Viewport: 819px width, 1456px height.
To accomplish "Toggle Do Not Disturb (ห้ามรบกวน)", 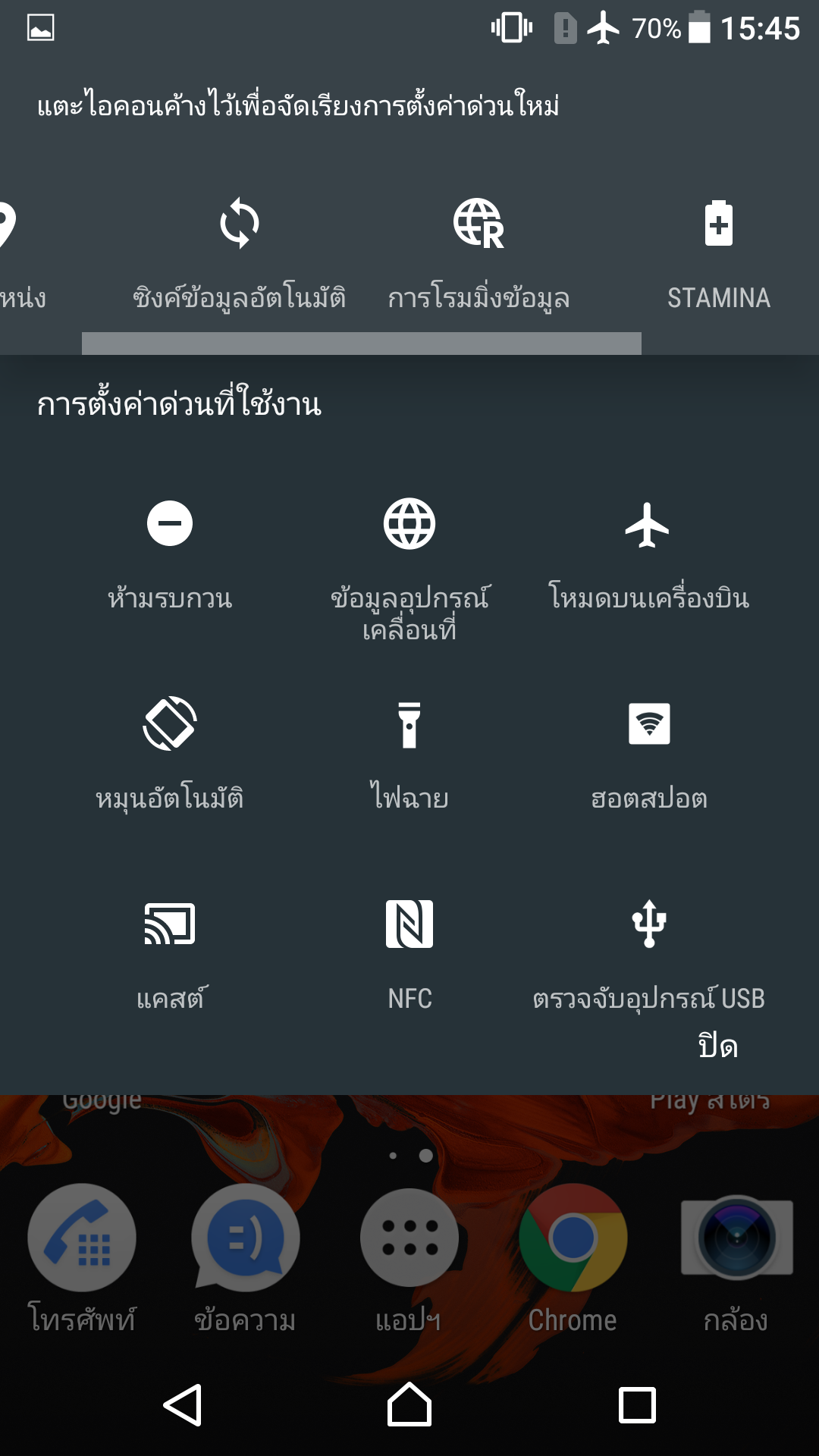I will (x=170, y=556).
